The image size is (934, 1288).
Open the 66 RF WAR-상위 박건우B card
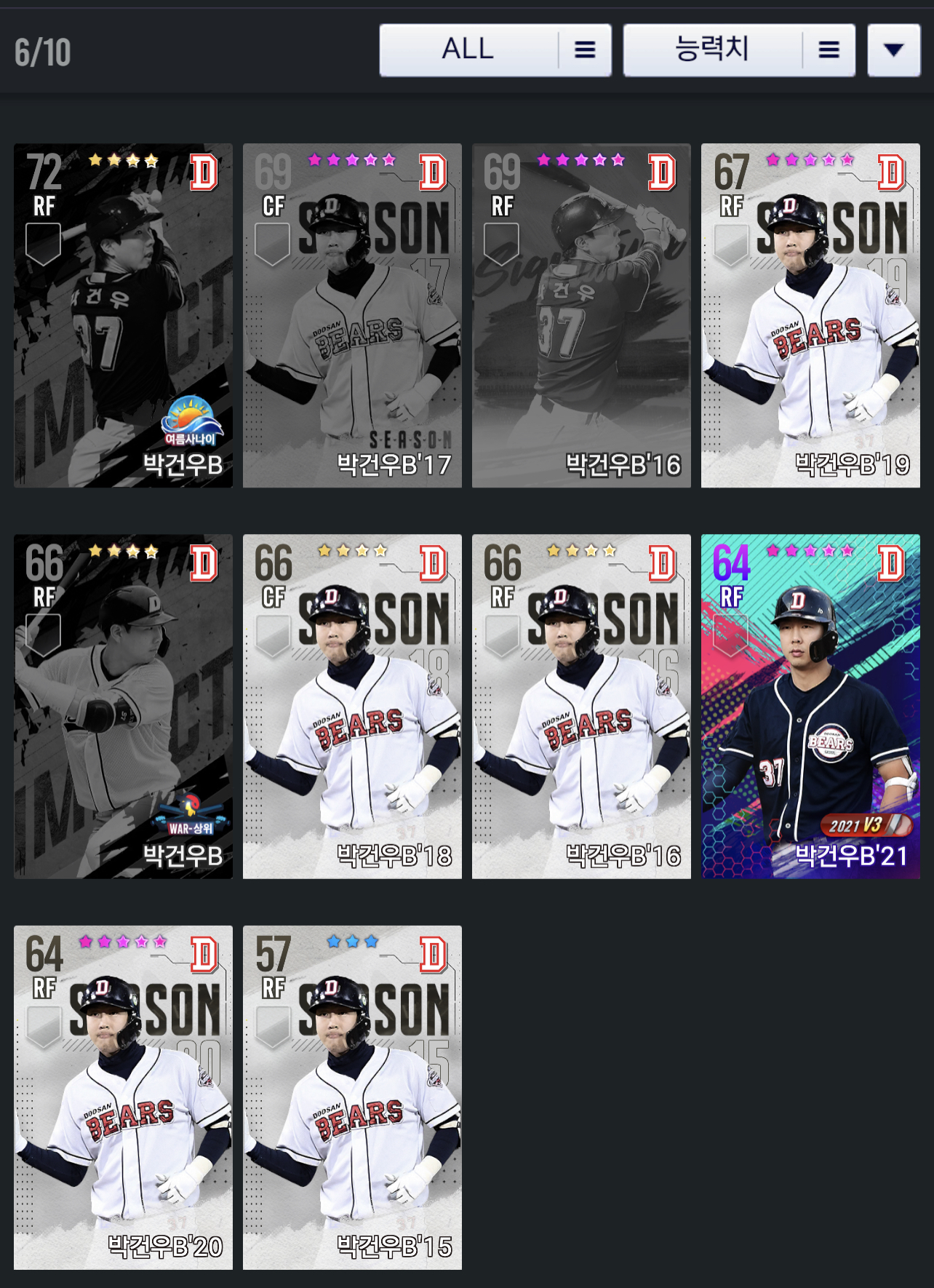[123, 706]
